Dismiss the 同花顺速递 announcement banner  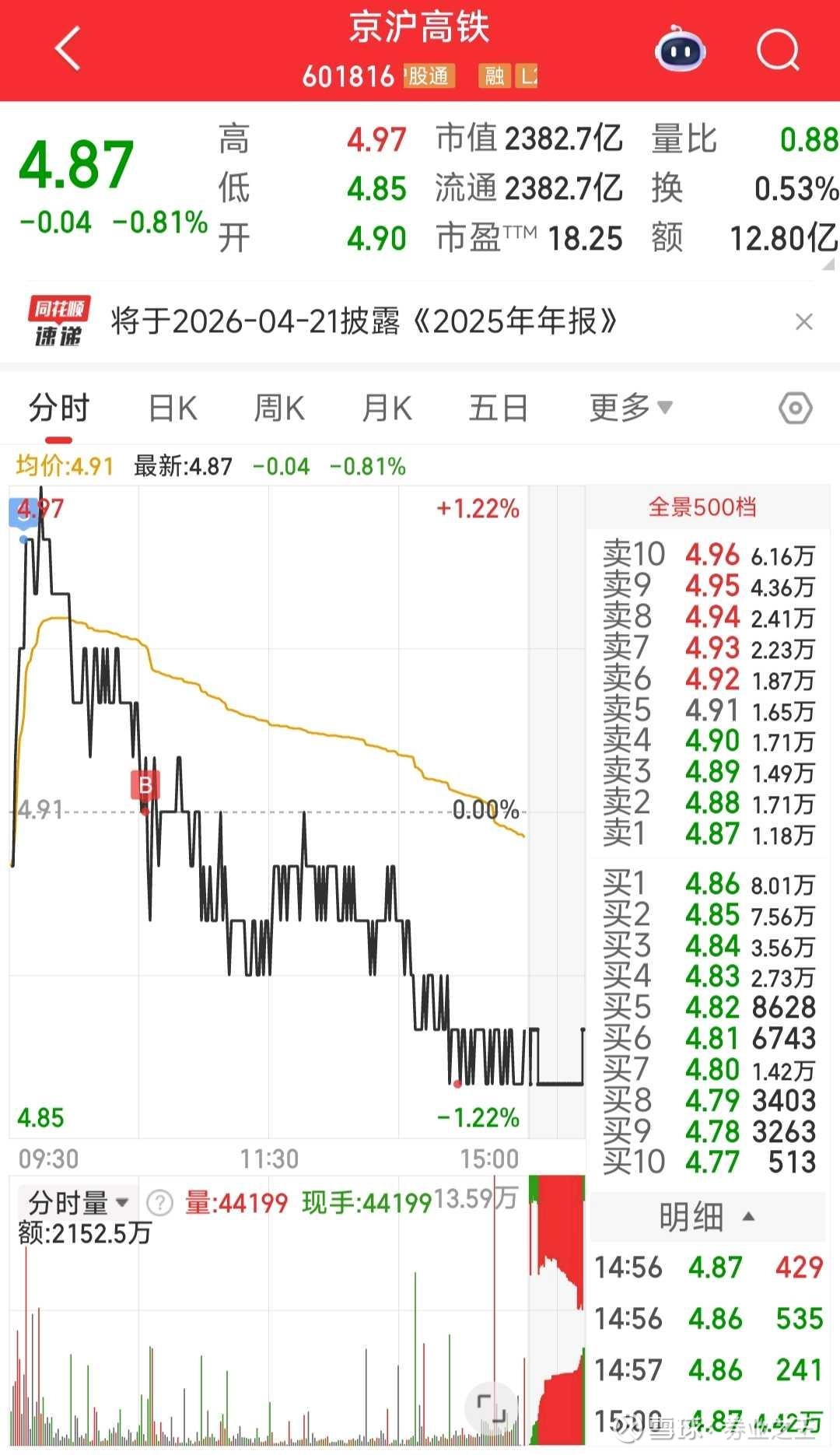[x=804, y=321]
